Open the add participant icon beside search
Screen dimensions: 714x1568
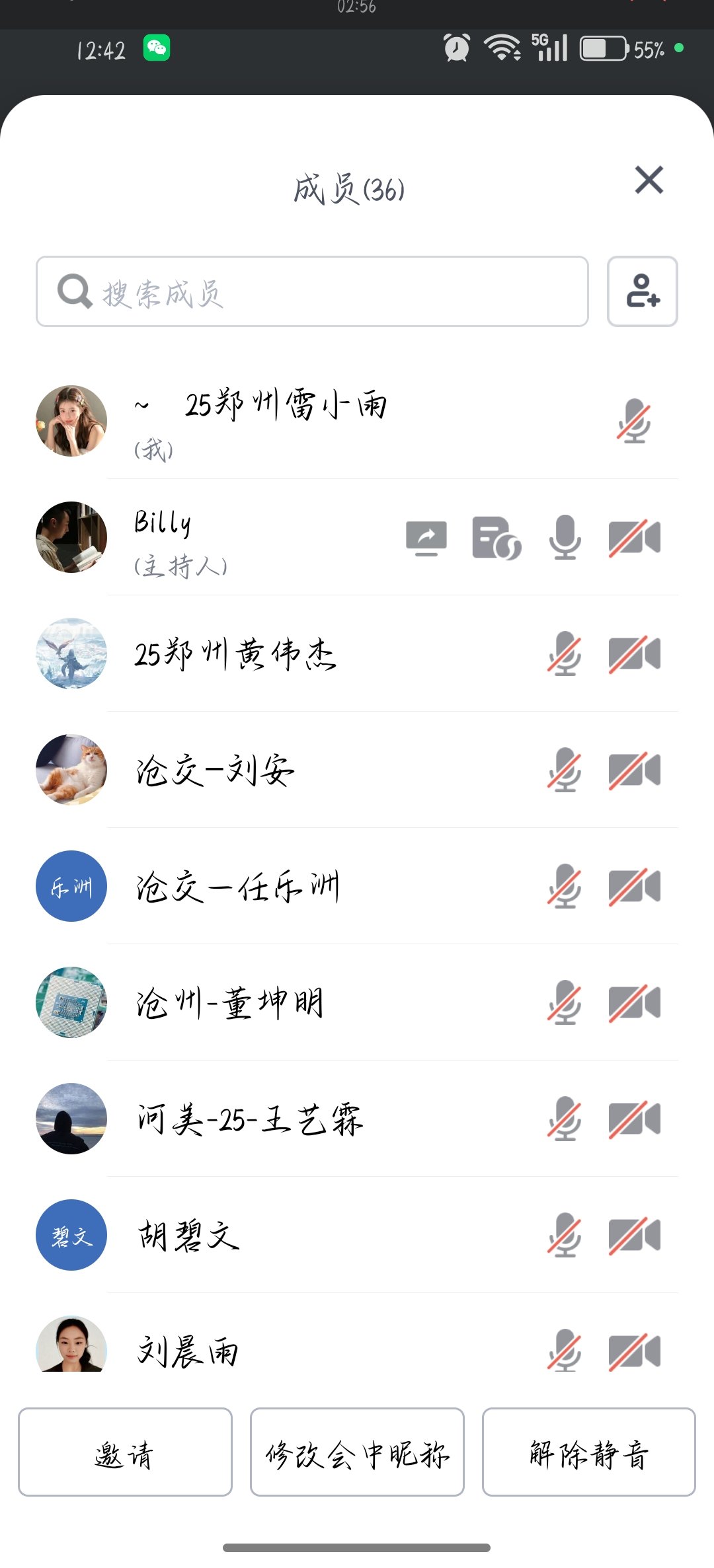(x=642, y=292)
